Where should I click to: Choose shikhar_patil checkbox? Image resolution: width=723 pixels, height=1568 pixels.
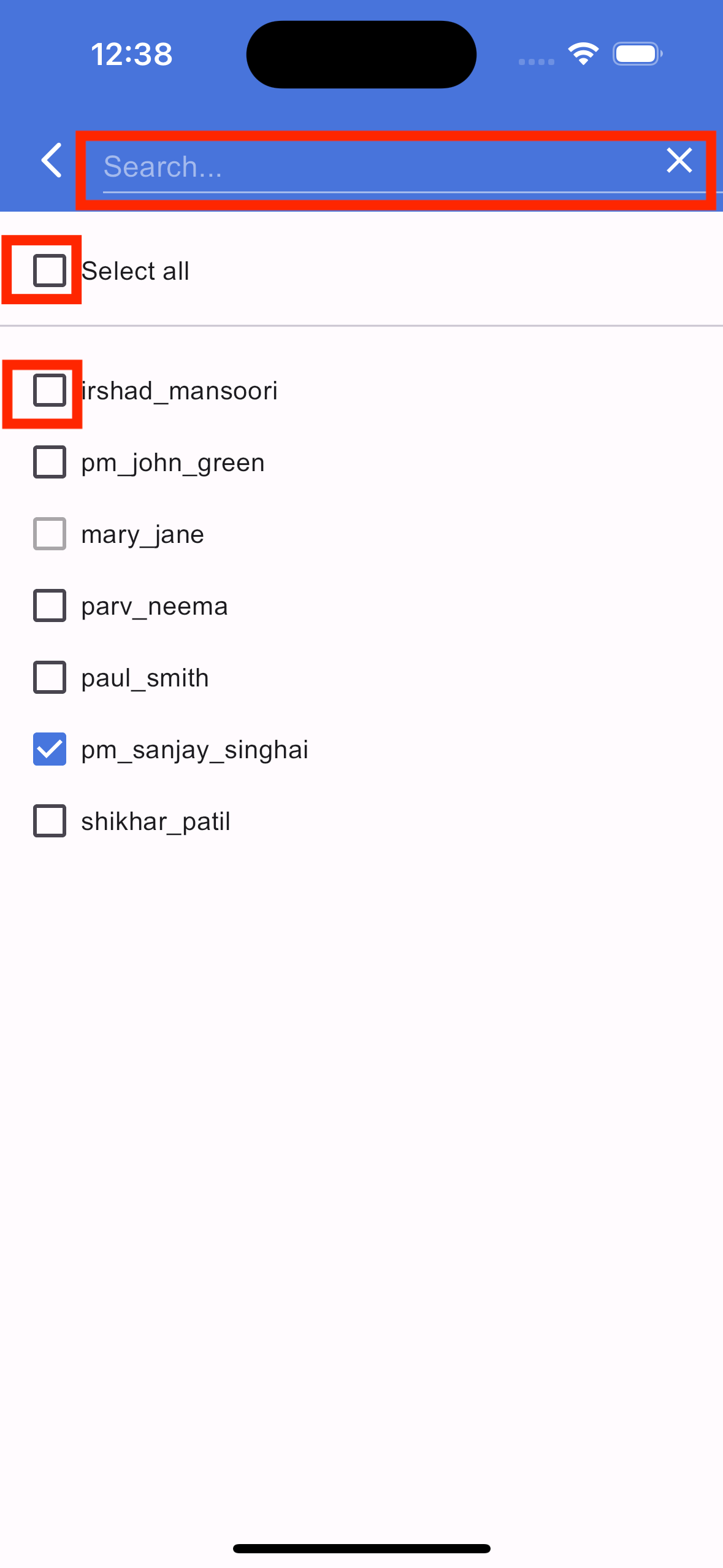(50, 821)
